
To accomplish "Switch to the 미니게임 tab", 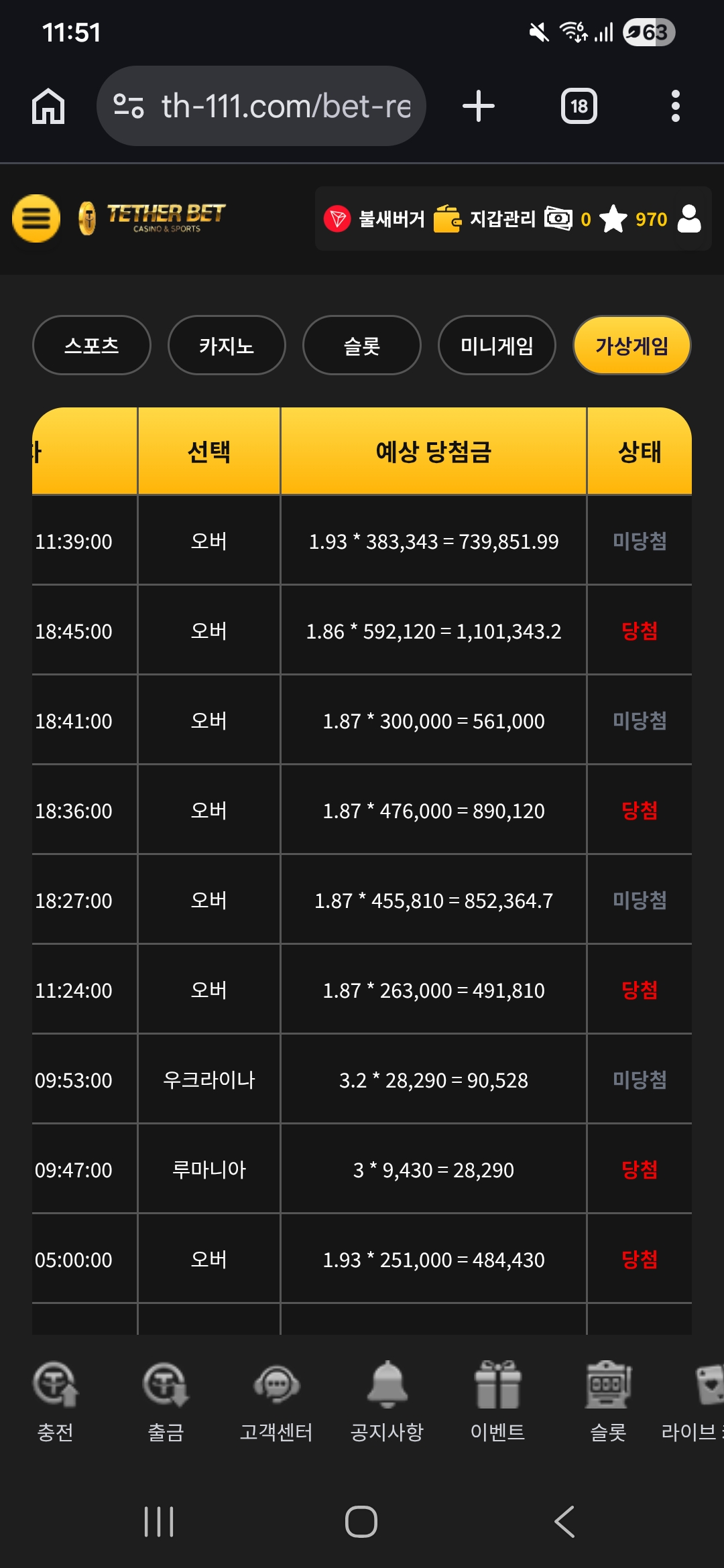I will pos(497,346).
